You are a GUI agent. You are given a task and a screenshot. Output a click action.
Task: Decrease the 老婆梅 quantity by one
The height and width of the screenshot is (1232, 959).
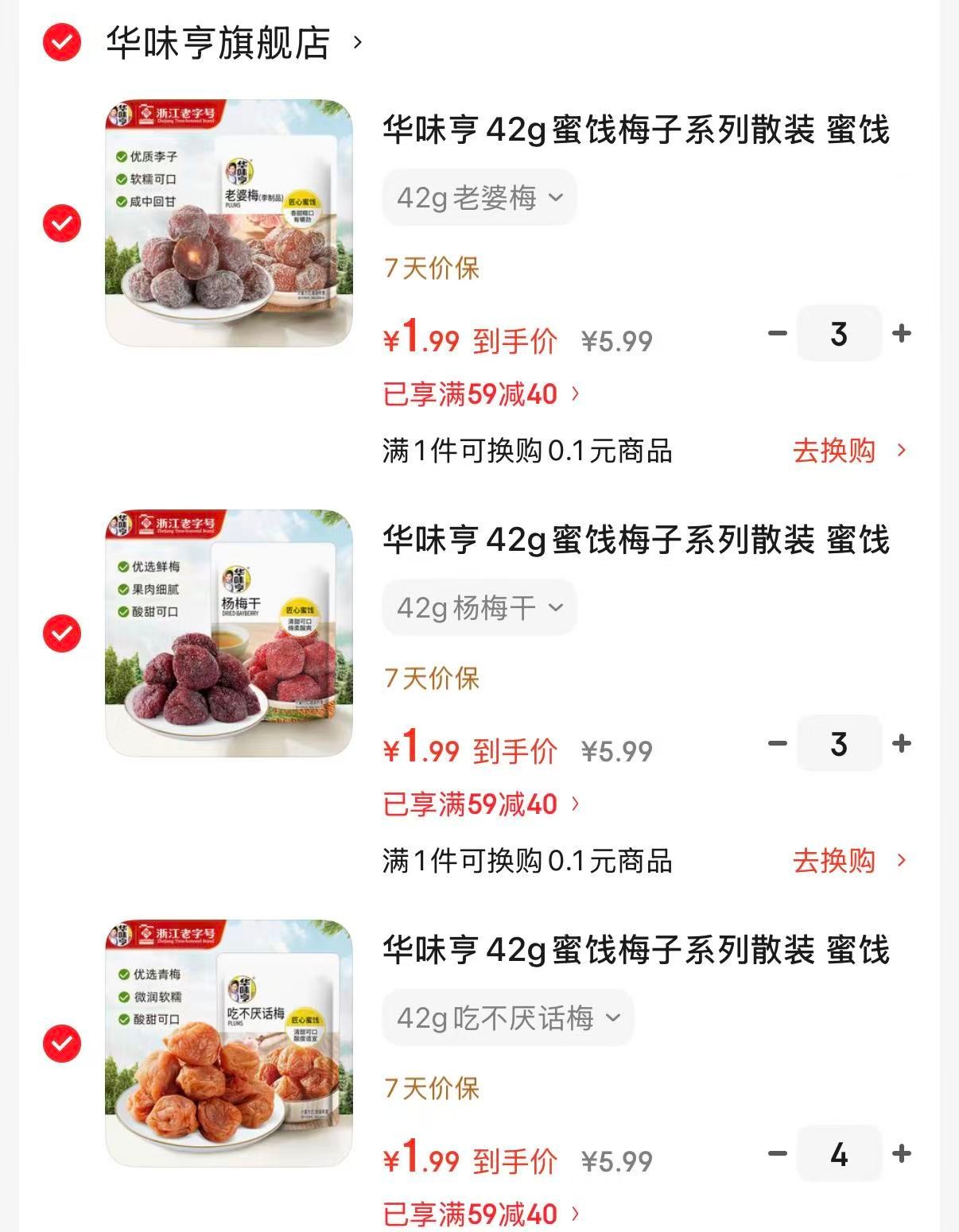tap(777, 334)
